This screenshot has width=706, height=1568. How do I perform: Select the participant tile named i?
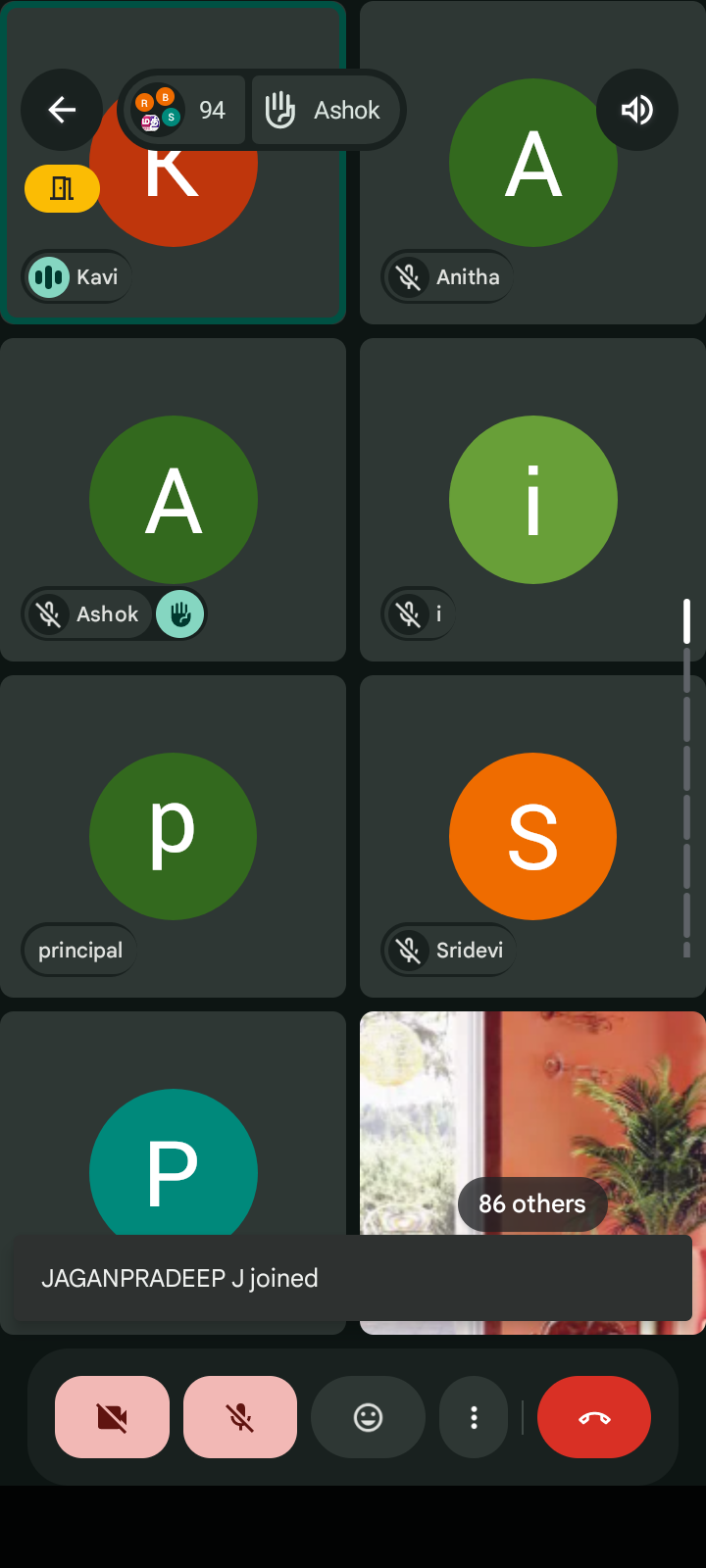tap(532, 500)
